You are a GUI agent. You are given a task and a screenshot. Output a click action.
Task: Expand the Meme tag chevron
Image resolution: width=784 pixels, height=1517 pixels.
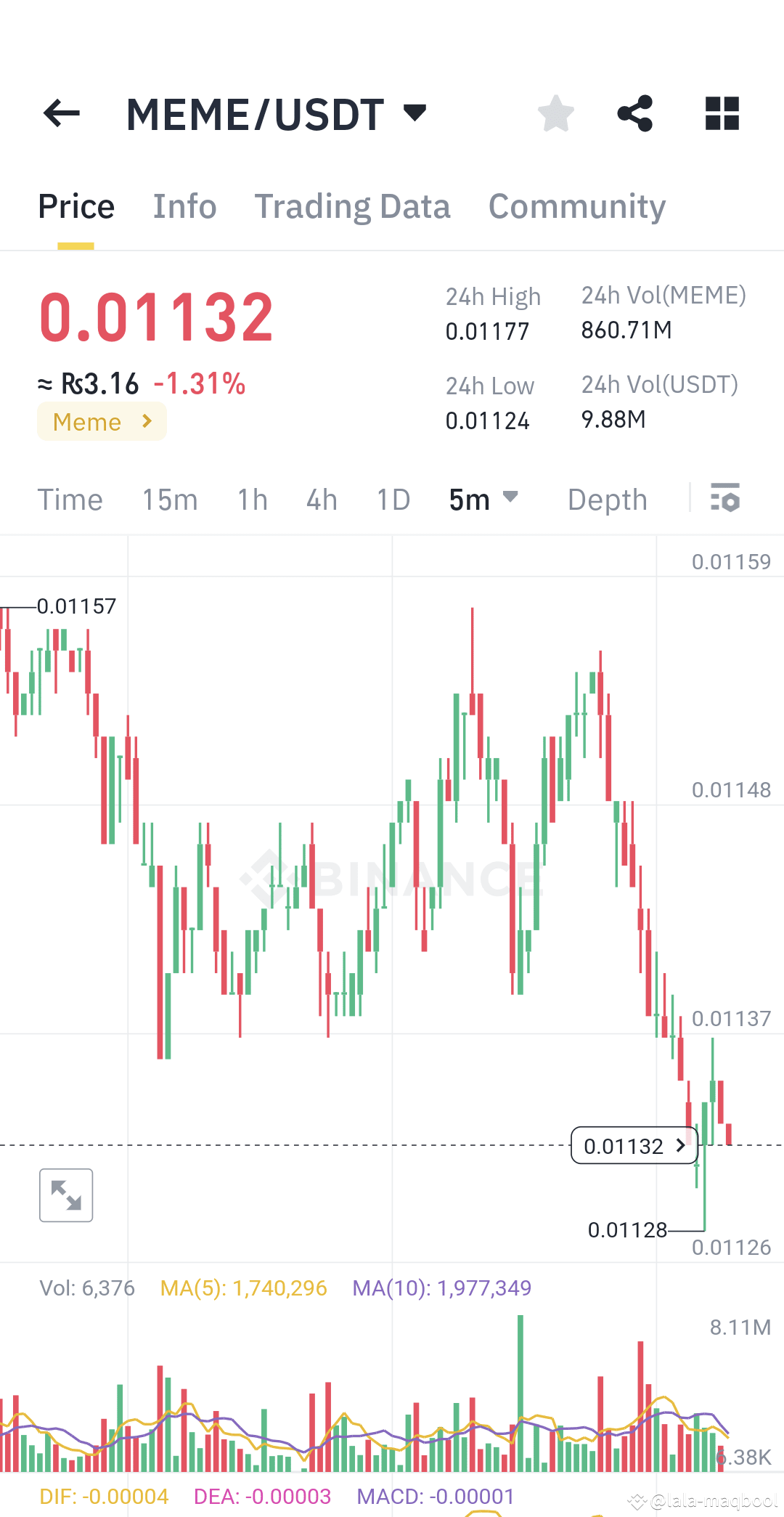[146, 421]
